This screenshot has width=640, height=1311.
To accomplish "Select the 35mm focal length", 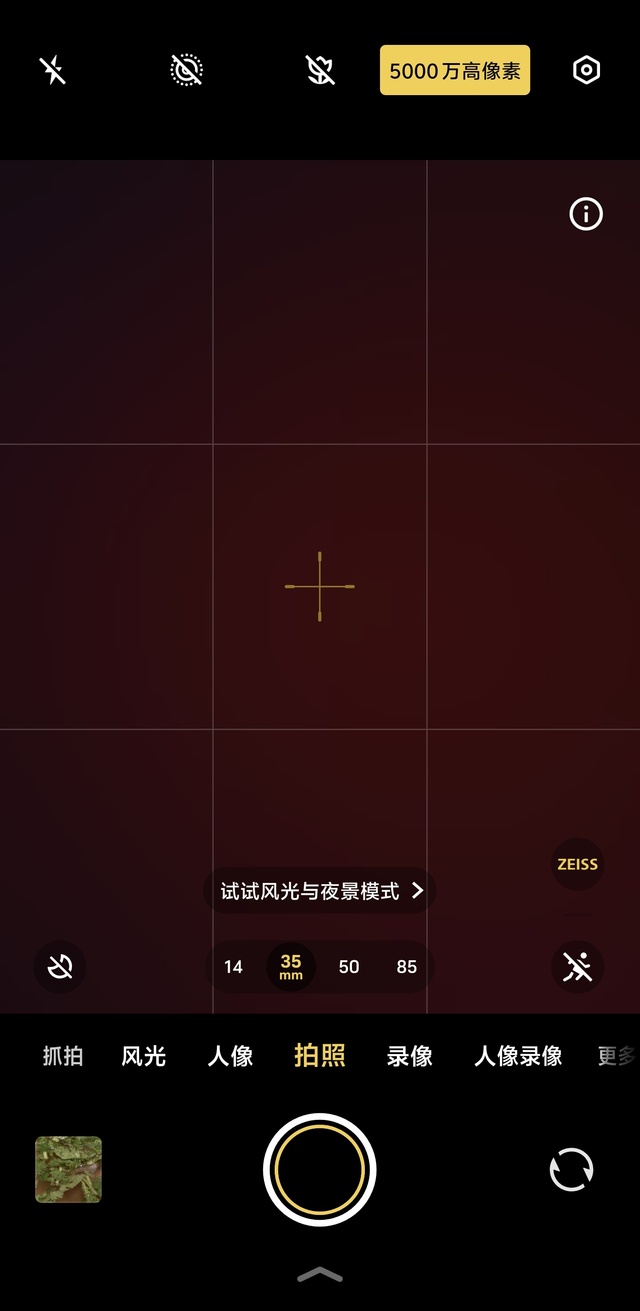I will [x=291, y=967].
